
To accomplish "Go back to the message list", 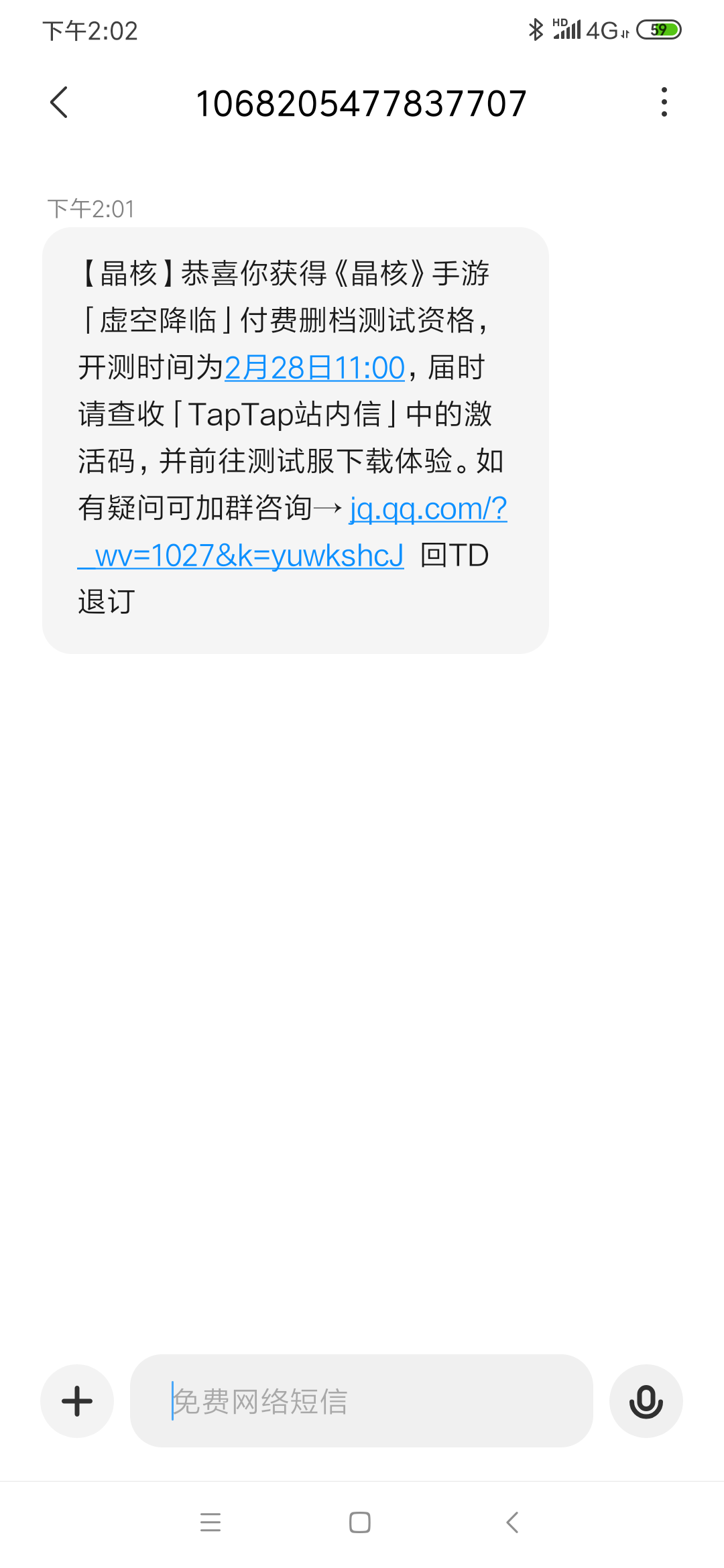I will (x=59, y=103).
